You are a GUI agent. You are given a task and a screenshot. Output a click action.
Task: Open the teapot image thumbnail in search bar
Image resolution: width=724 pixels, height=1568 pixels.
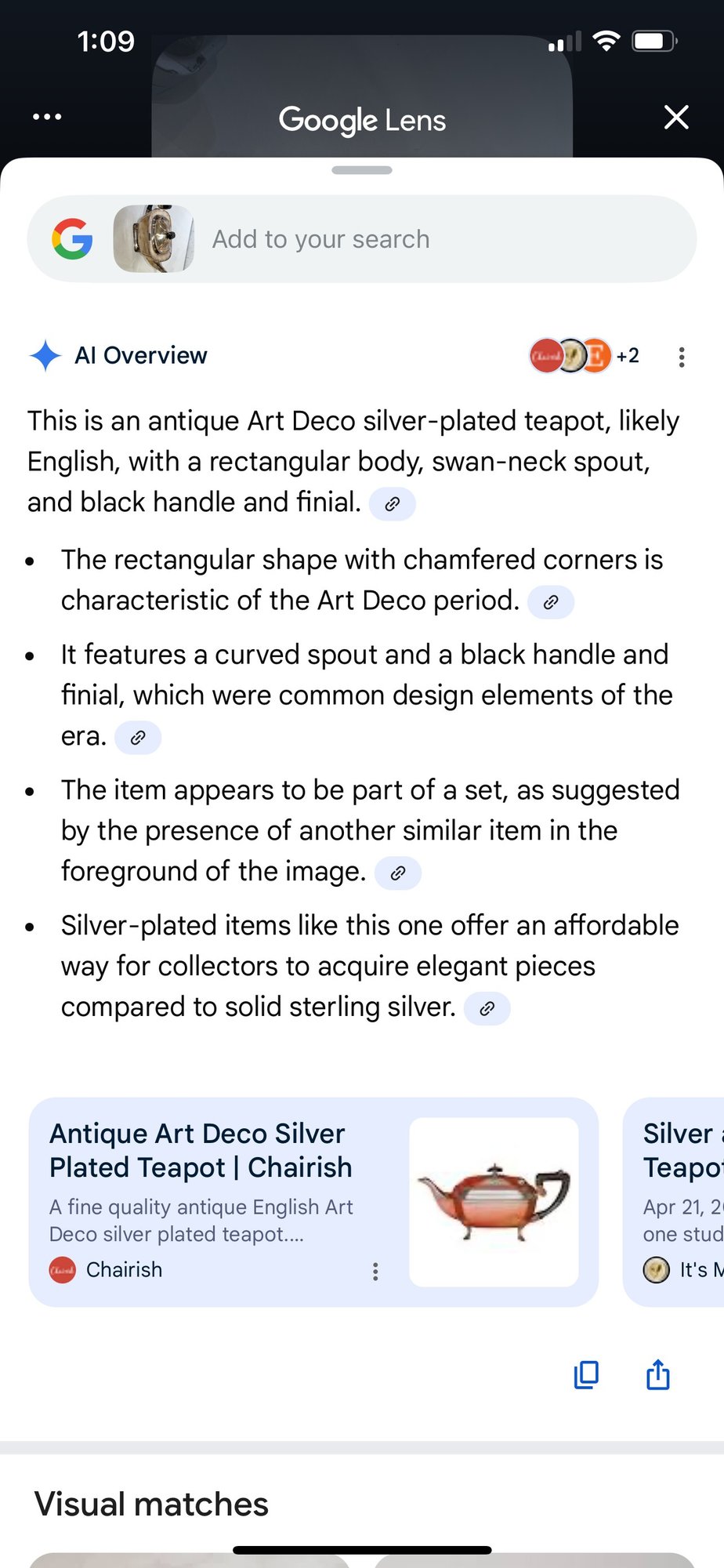[154, 239]
